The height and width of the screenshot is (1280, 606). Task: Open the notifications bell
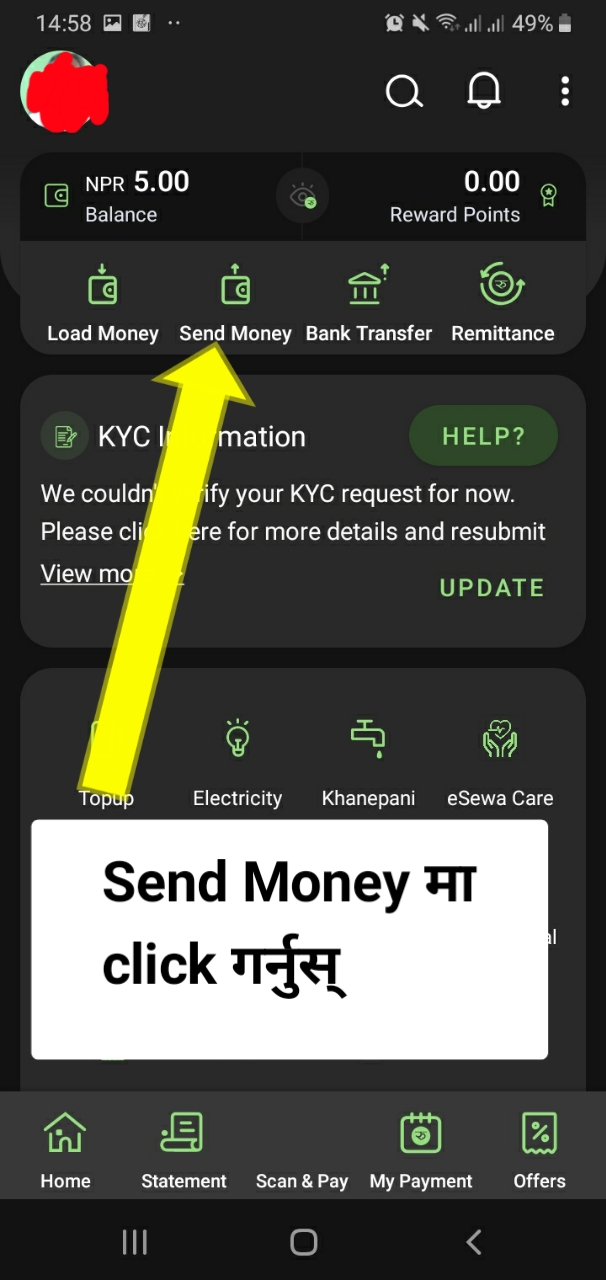(x=484, y=92)
